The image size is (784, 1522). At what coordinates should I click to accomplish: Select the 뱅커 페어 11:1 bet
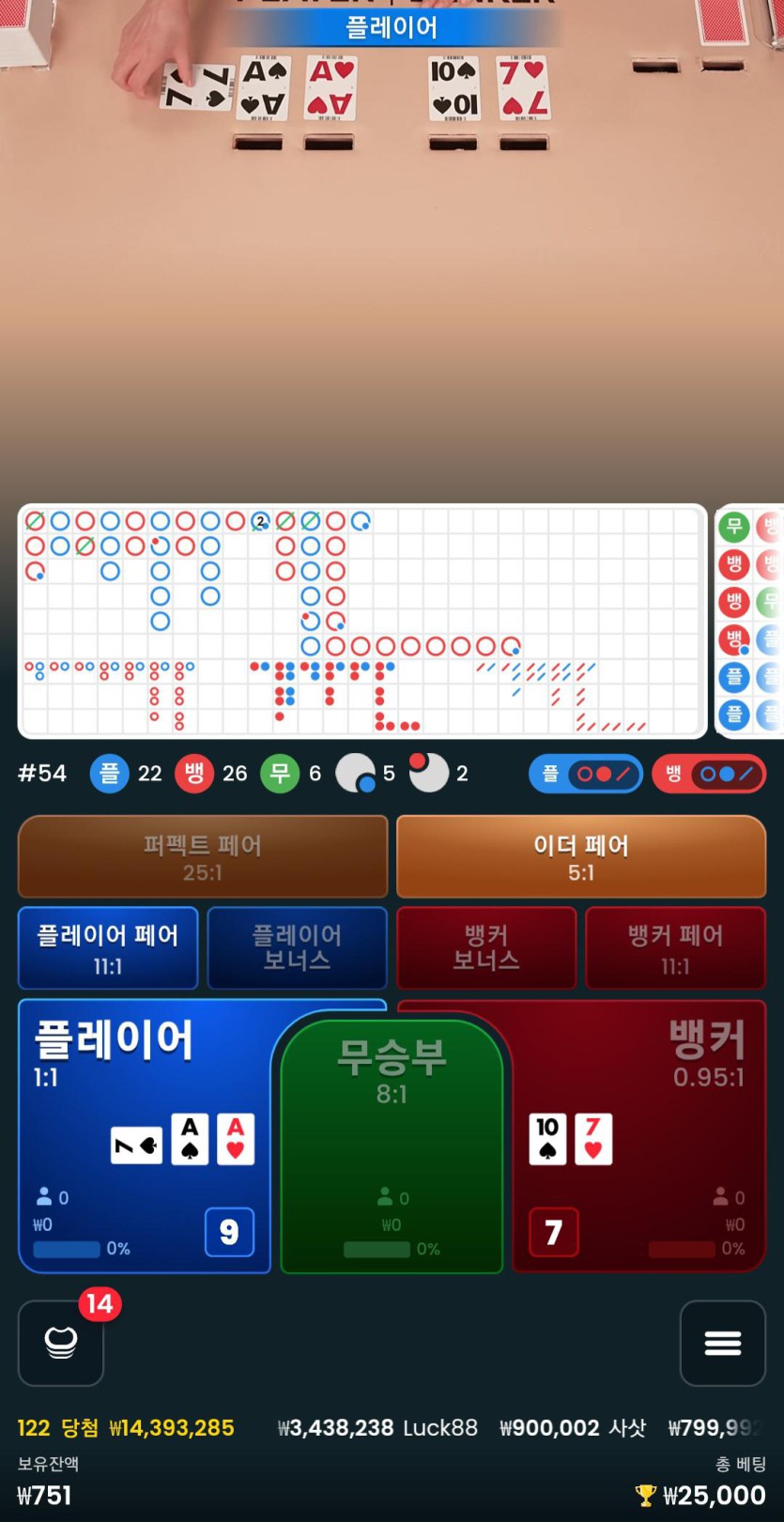point(675,947)
